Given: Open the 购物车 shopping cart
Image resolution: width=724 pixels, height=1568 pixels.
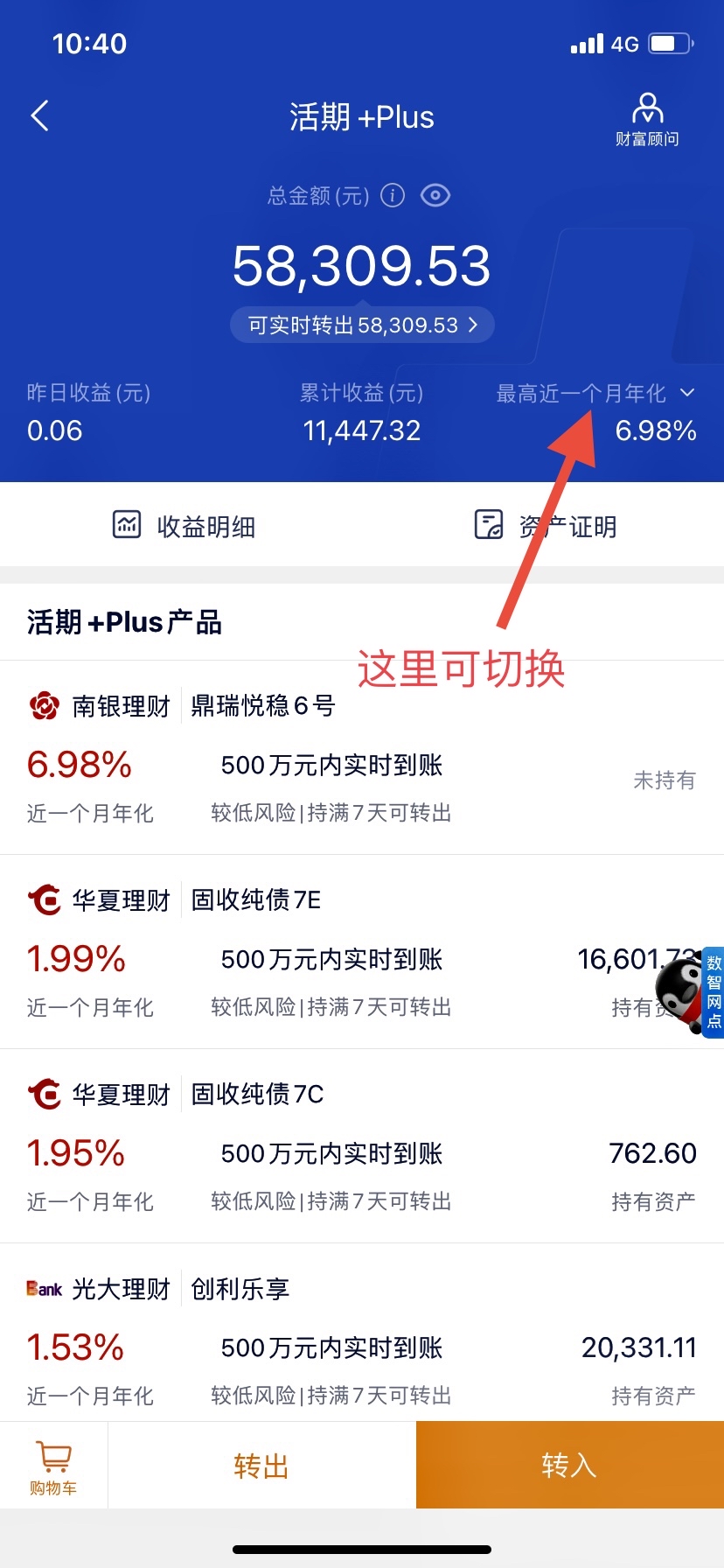Looking at the screenshot, I should 53,1465.
